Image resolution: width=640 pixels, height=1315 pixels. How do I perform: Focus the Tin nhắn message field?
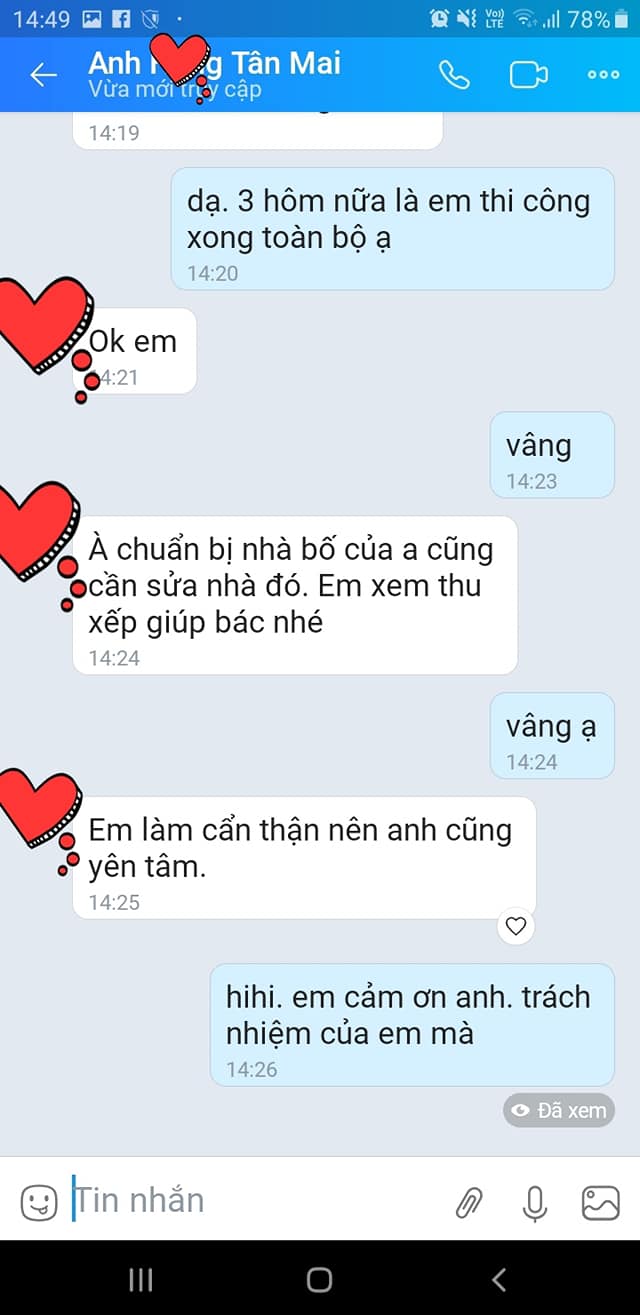point(250,1200)
